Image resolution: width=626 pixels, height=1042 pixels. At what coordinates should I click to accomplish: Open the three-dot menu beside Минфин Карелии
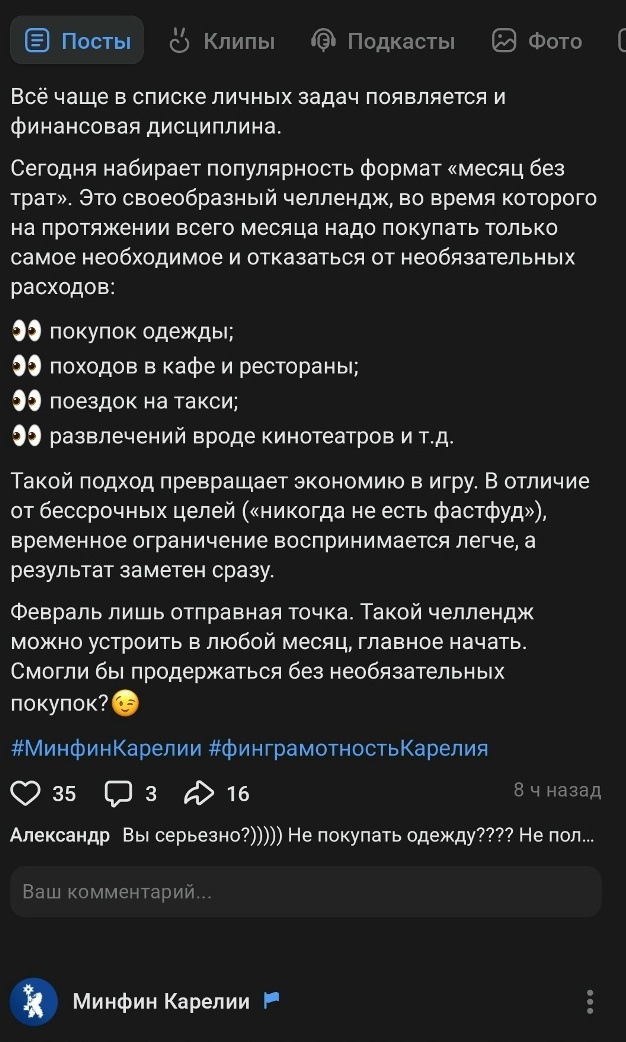[x=590, y=1002]
